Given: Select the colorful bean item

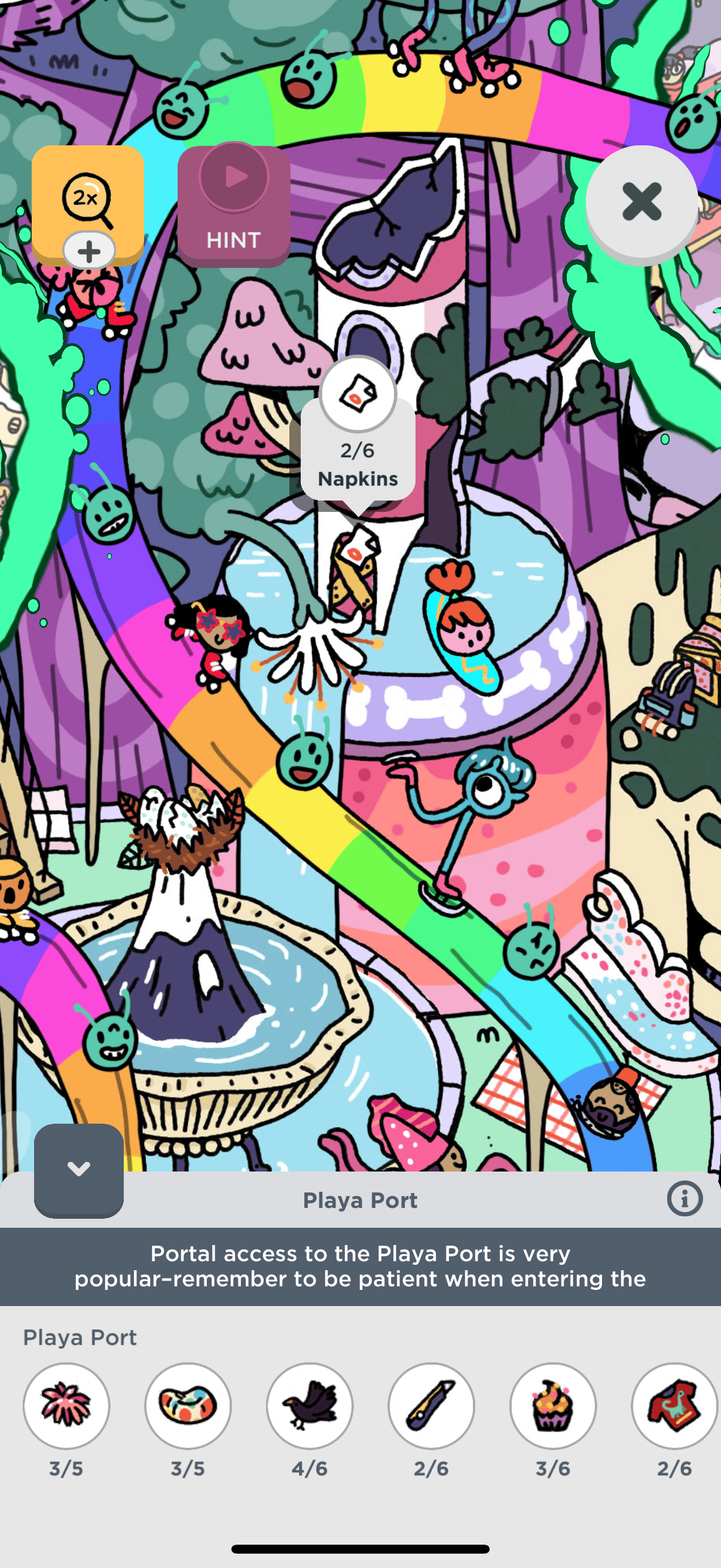Looking at the screenshot, I should (x=188, y=1405).
